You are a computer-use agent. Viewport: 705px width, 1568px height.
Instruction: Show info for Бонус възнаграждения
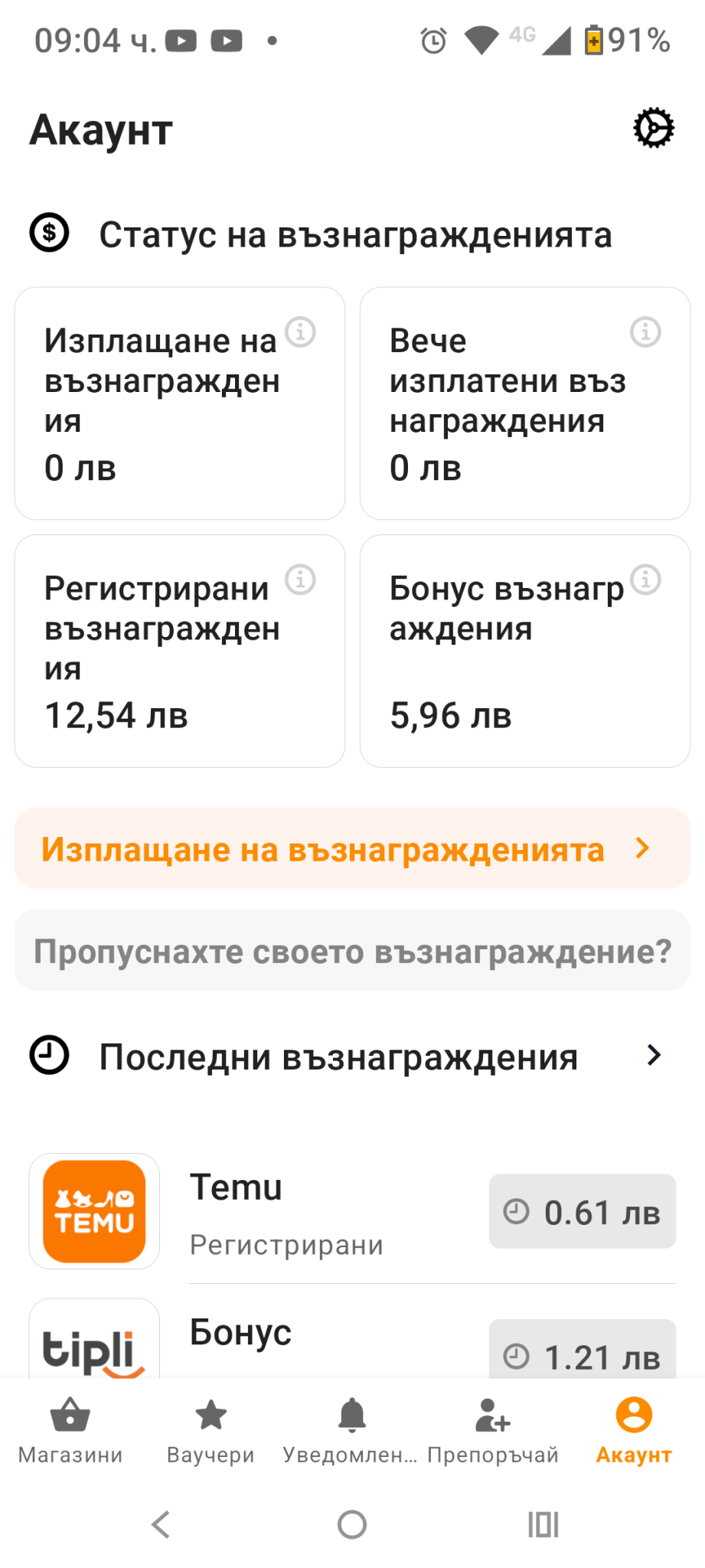point(645,580)
